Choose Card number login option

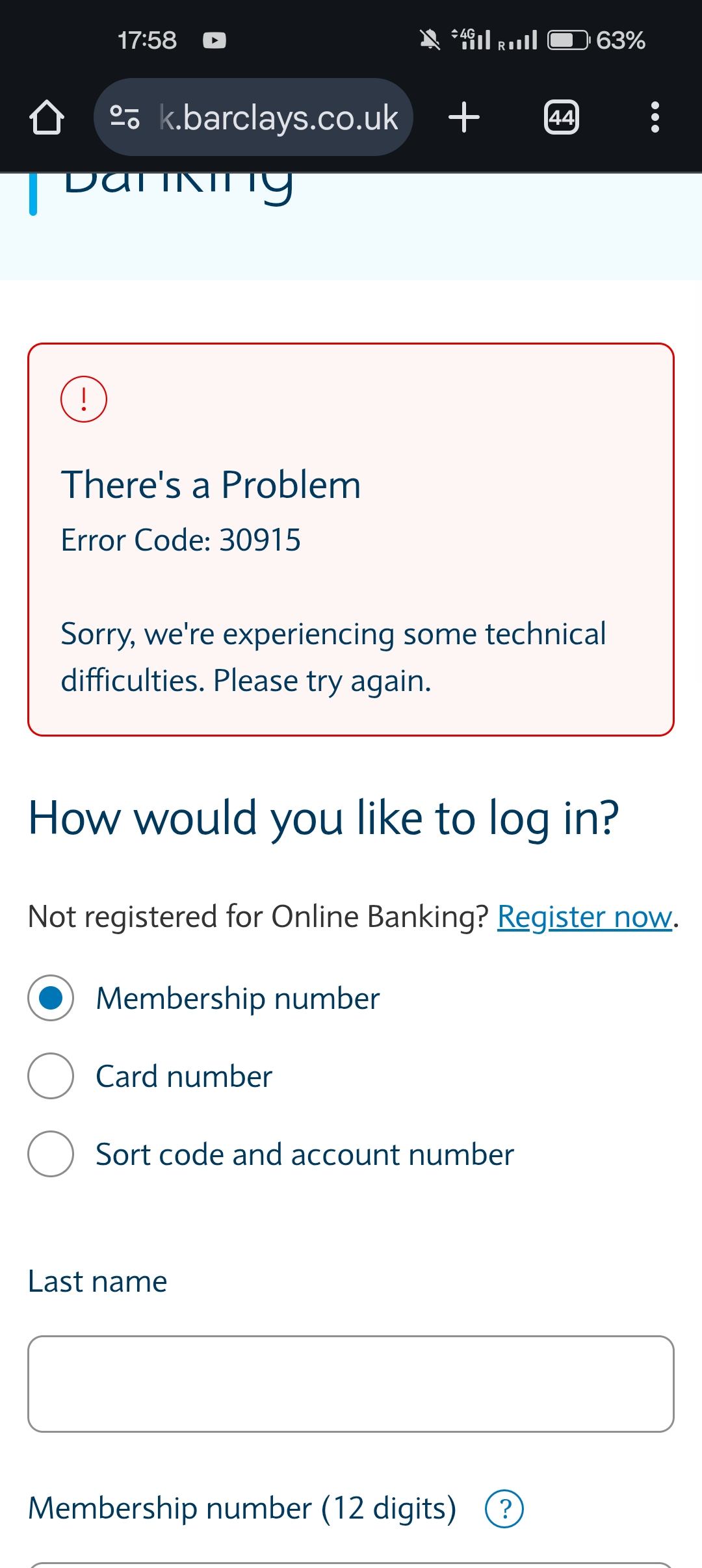click(x=51, y=1076)
